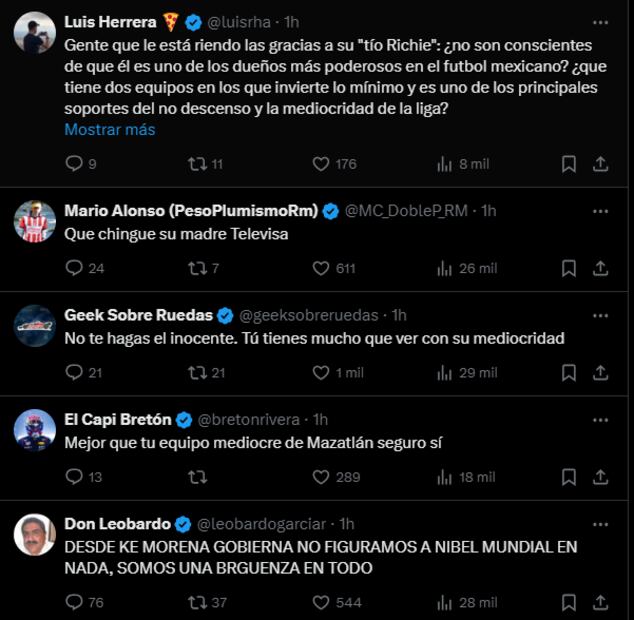
Task: Like Mario Alonso's Televisa tweet
Action: pyautogui.click(x=321, y=268)
